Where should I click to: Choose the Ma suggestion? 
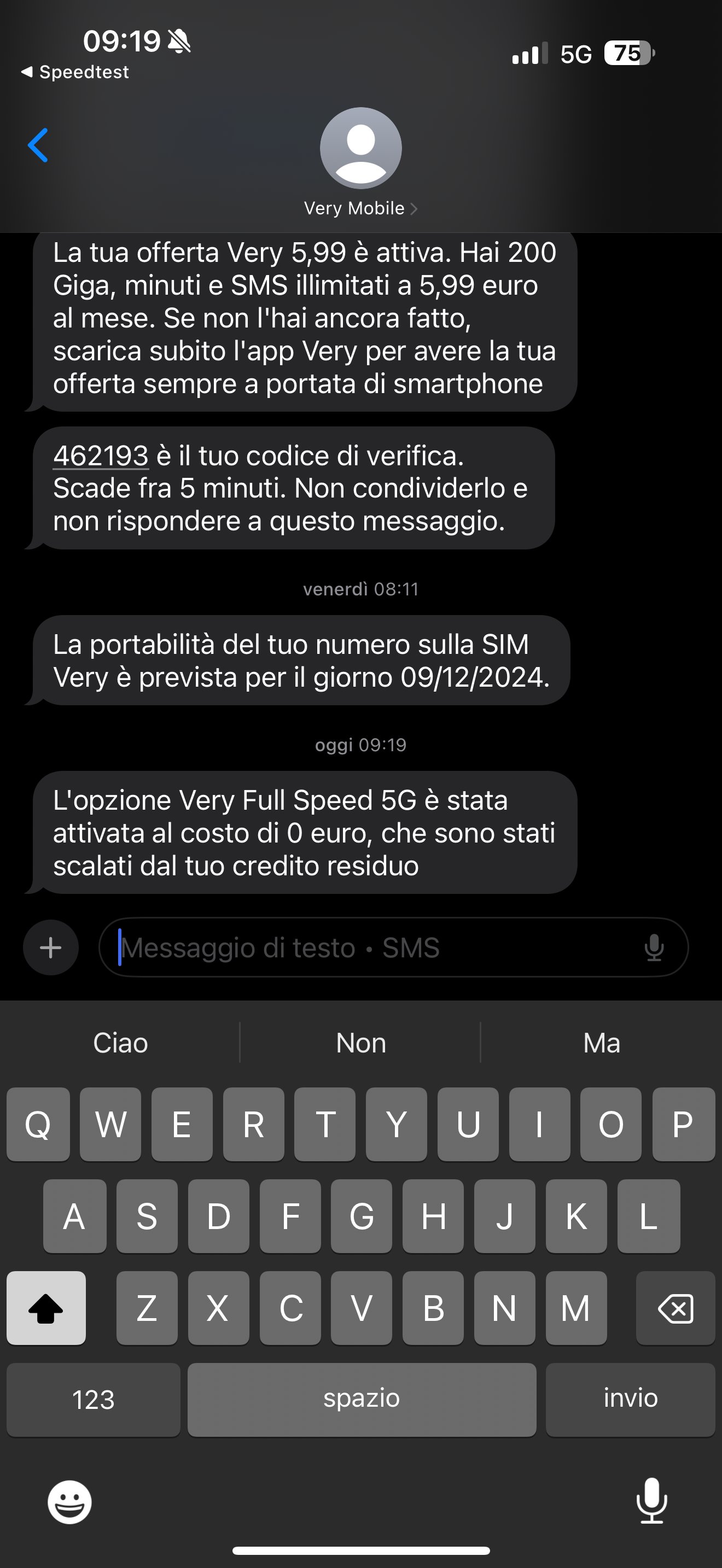pos(602,1043)
